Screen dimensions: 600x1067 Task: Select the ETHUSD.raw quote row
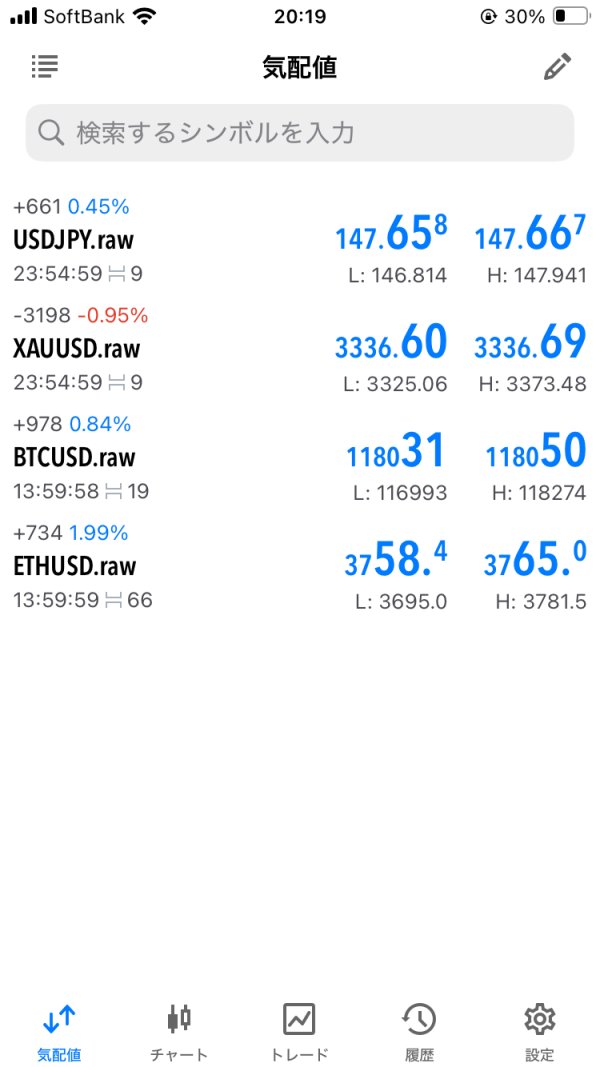(300, 567)
